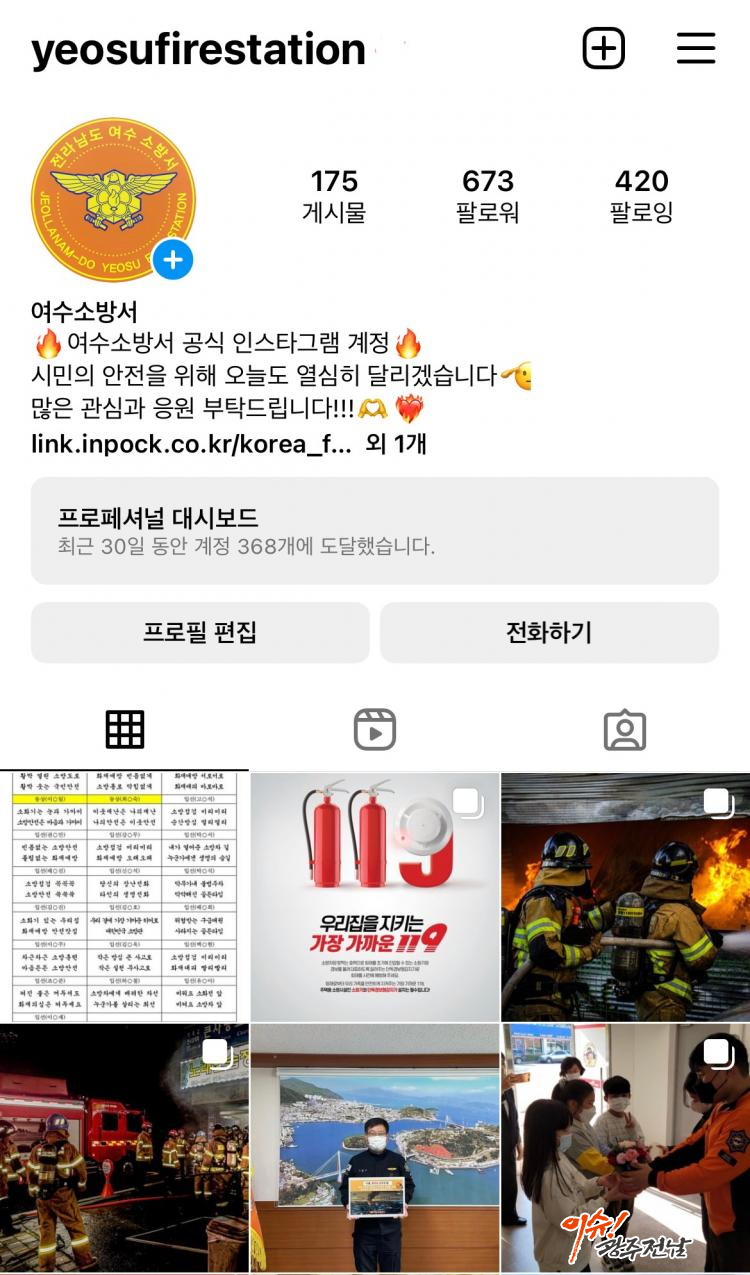The image size is (750, 1275).
Task: Open the firefighters battling flames post
Action: (x=626, y=896)
